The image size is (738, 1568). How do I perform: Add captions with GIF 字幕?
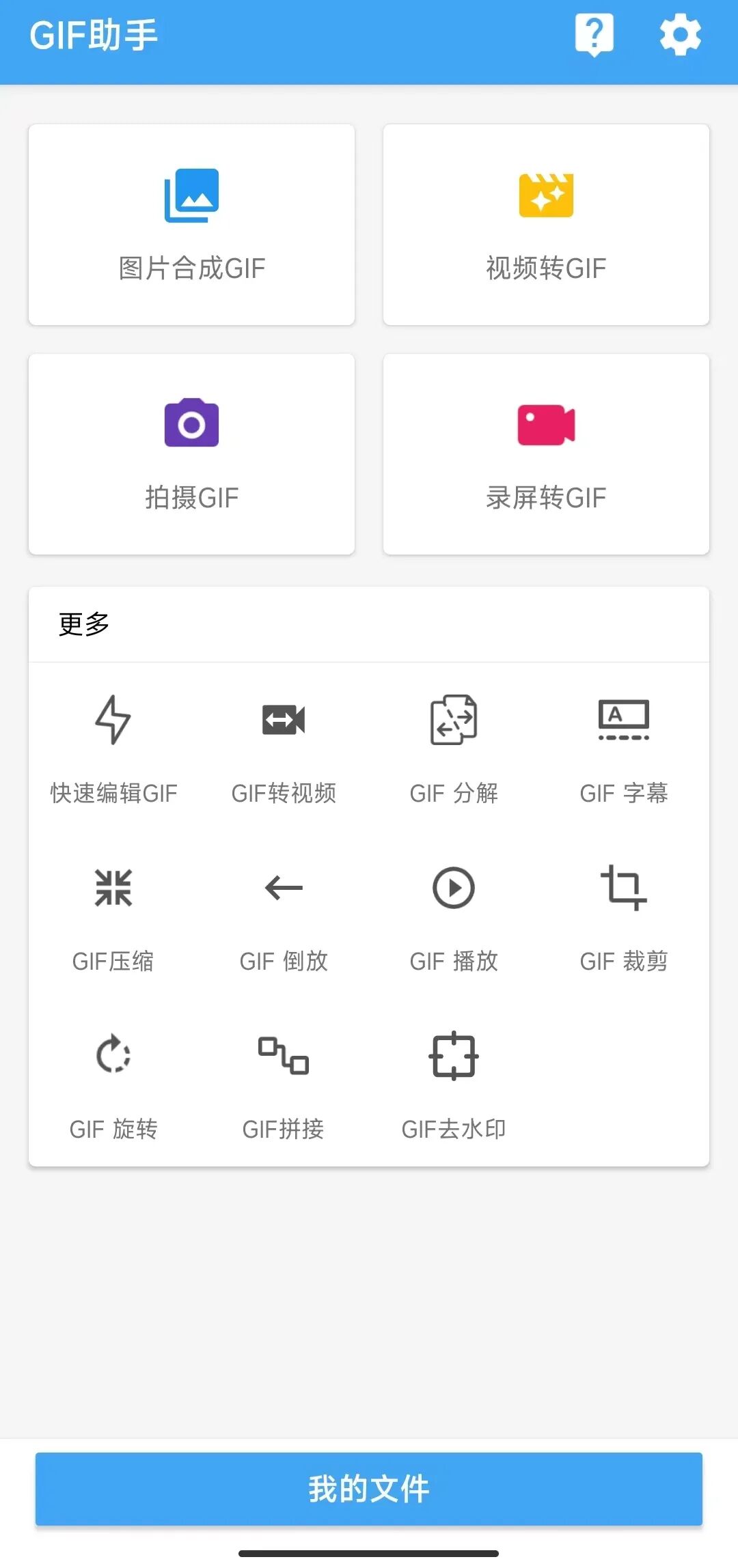tap(623, 748)
